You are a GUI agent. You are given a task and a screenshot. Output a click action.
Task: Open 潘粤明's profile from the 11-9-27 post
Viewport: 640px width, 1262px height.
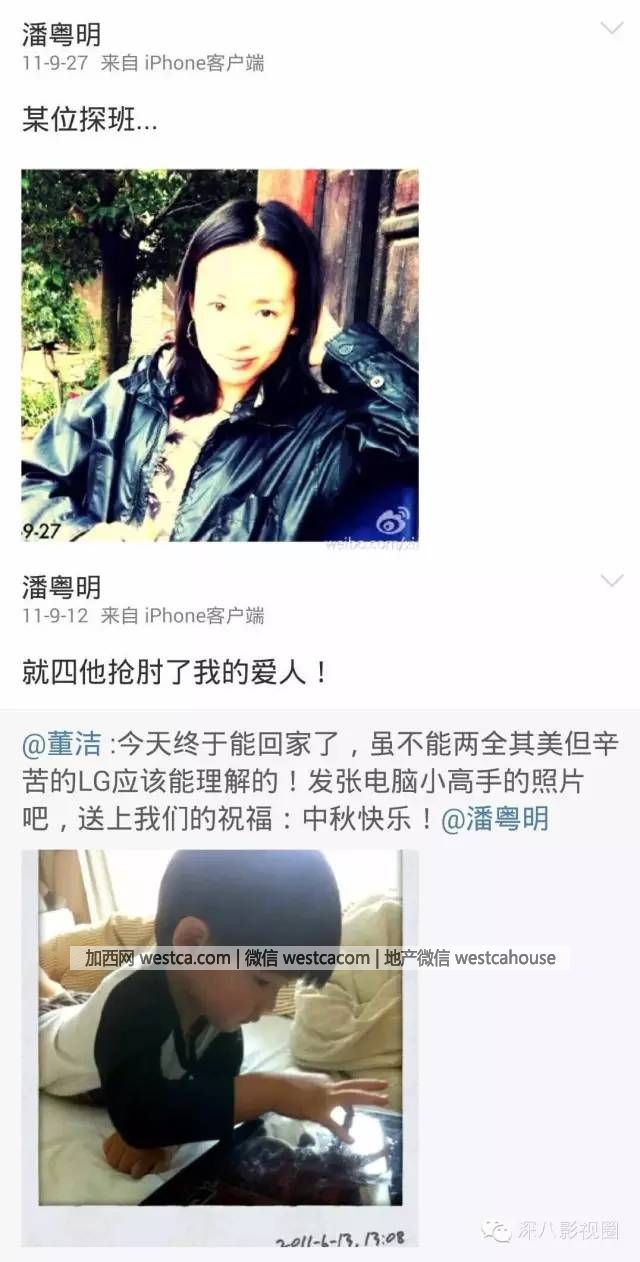(62, 34)
